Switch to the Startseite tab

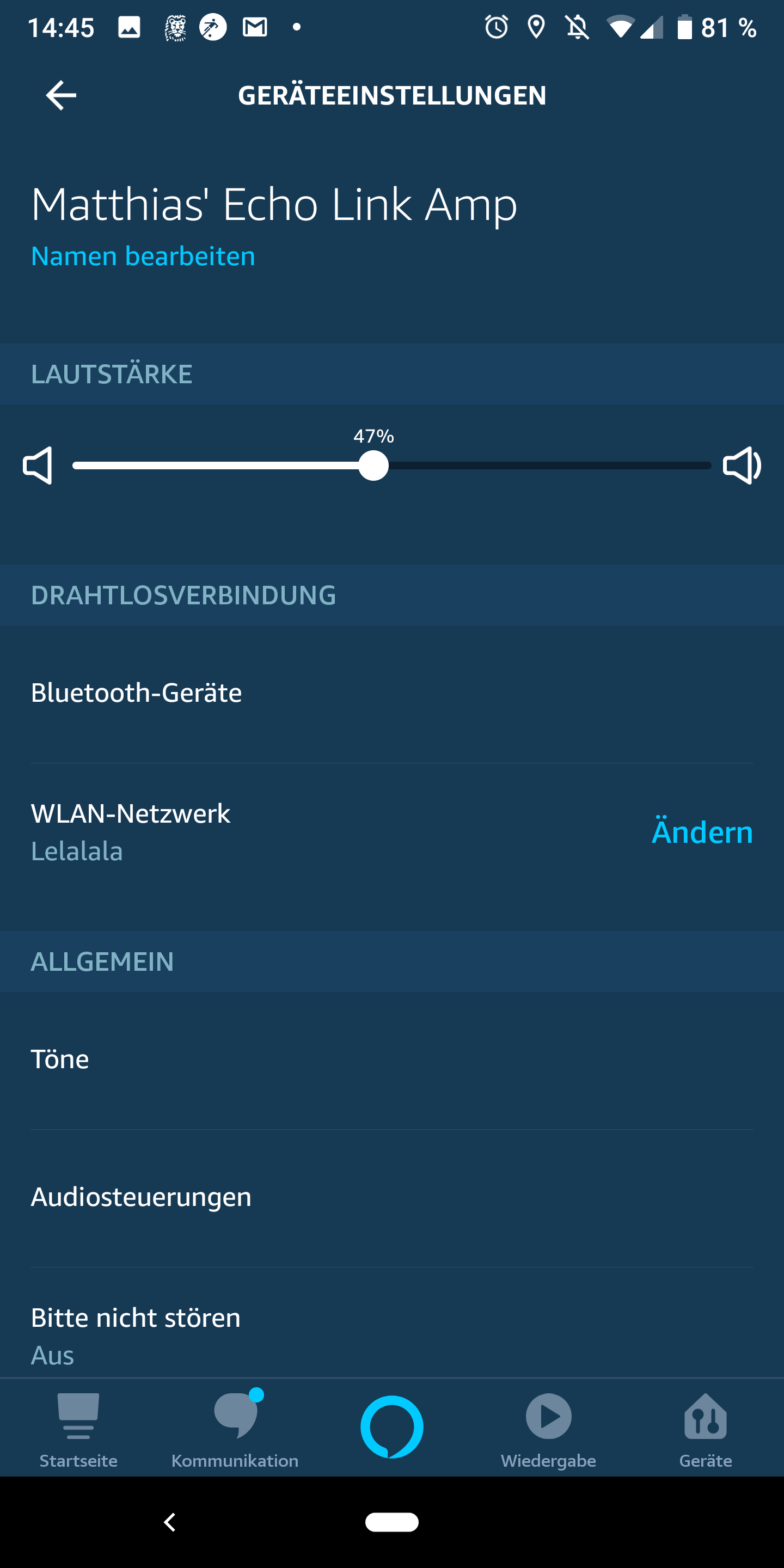78,1428
